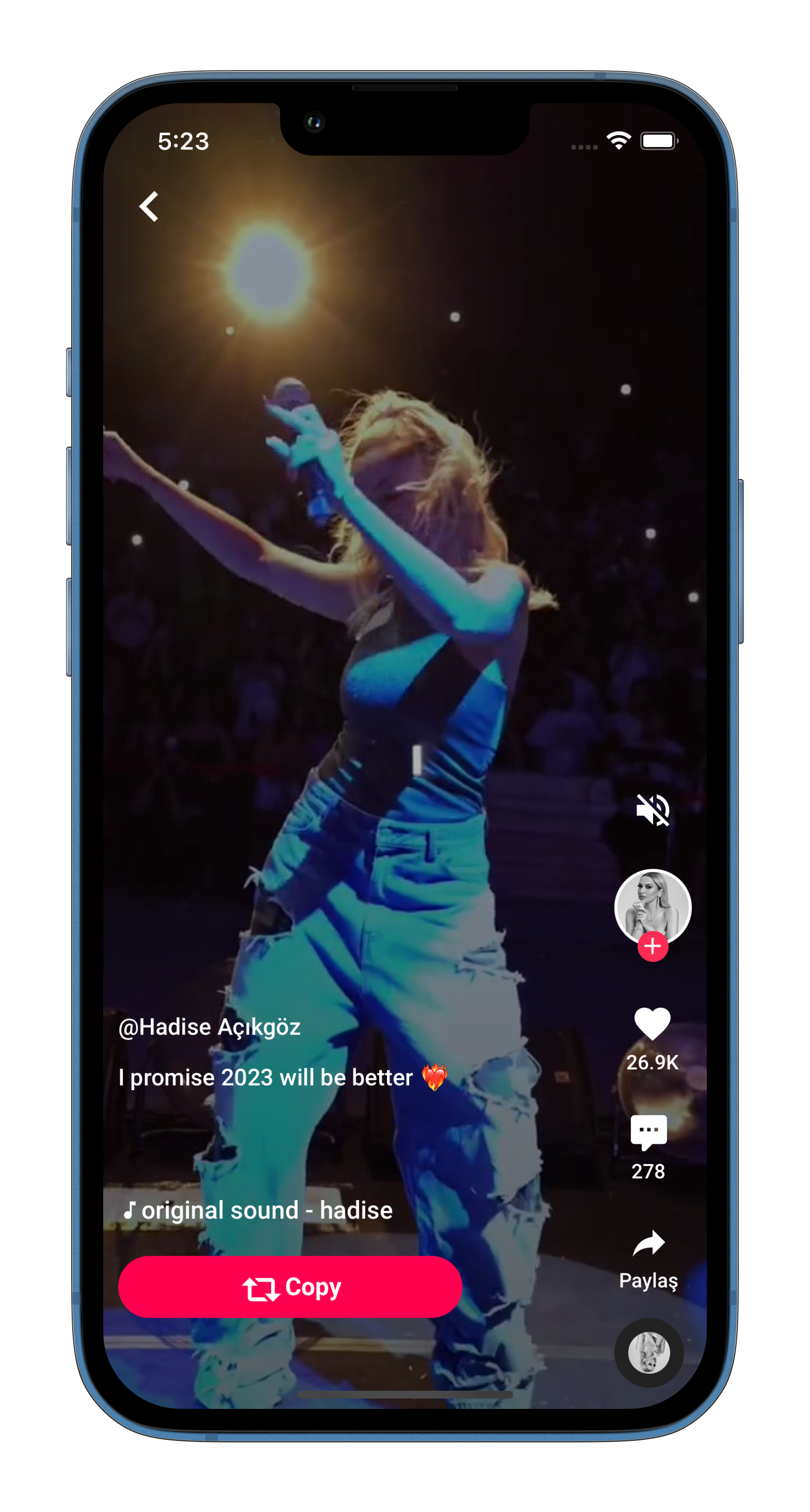
Task: Open the comments section
Action: (649, 1131)
